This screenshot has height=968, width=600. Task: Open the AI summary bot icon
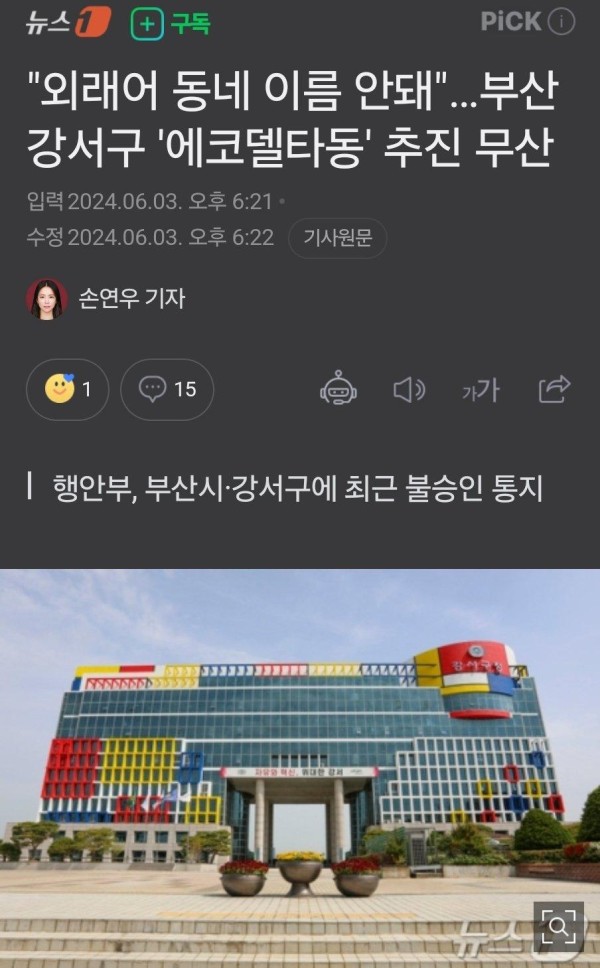(x=339, y=389)
